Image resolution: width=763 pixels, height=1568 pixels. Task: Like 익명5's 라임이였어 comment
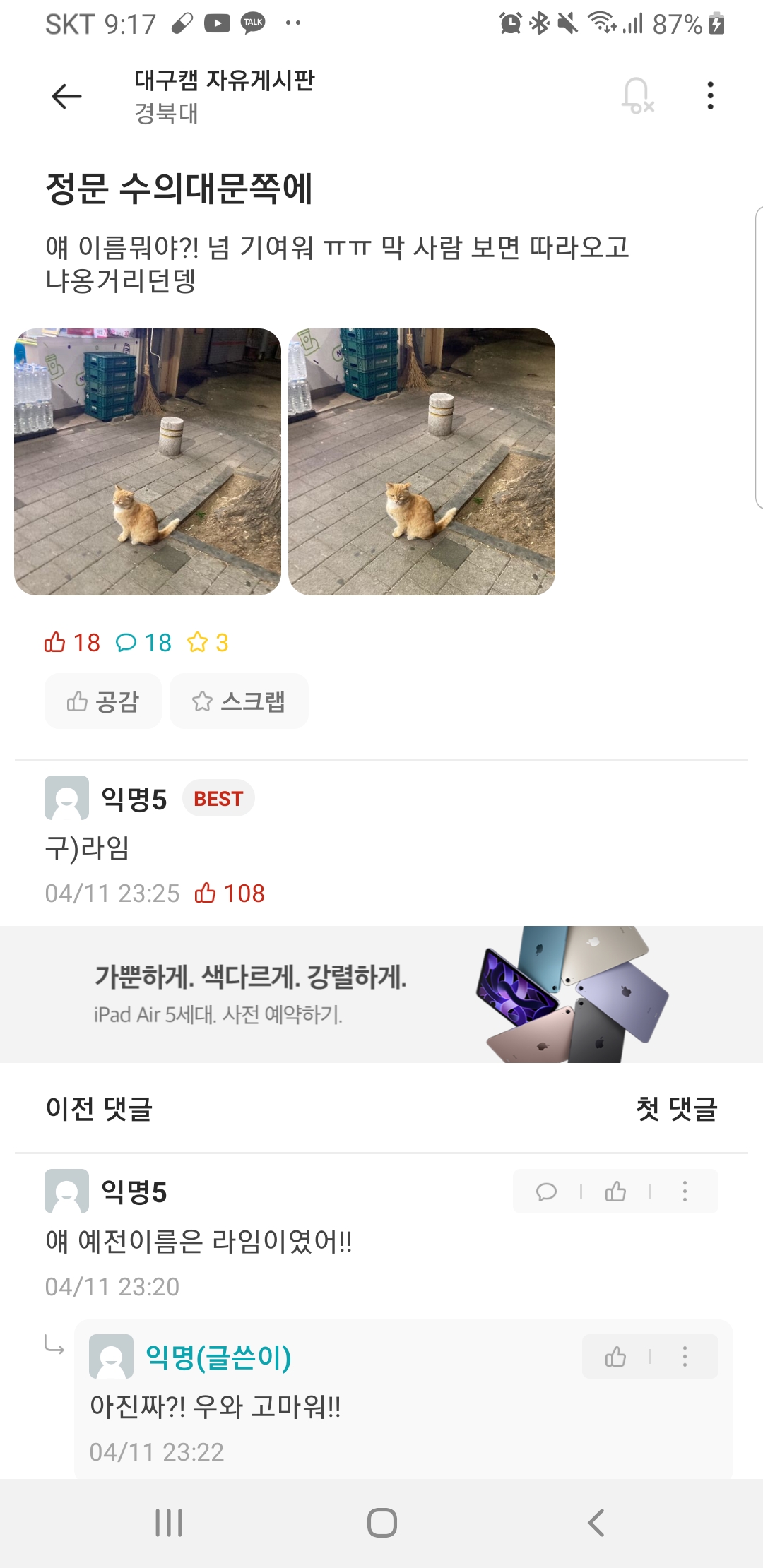[x=615, y=1192]
